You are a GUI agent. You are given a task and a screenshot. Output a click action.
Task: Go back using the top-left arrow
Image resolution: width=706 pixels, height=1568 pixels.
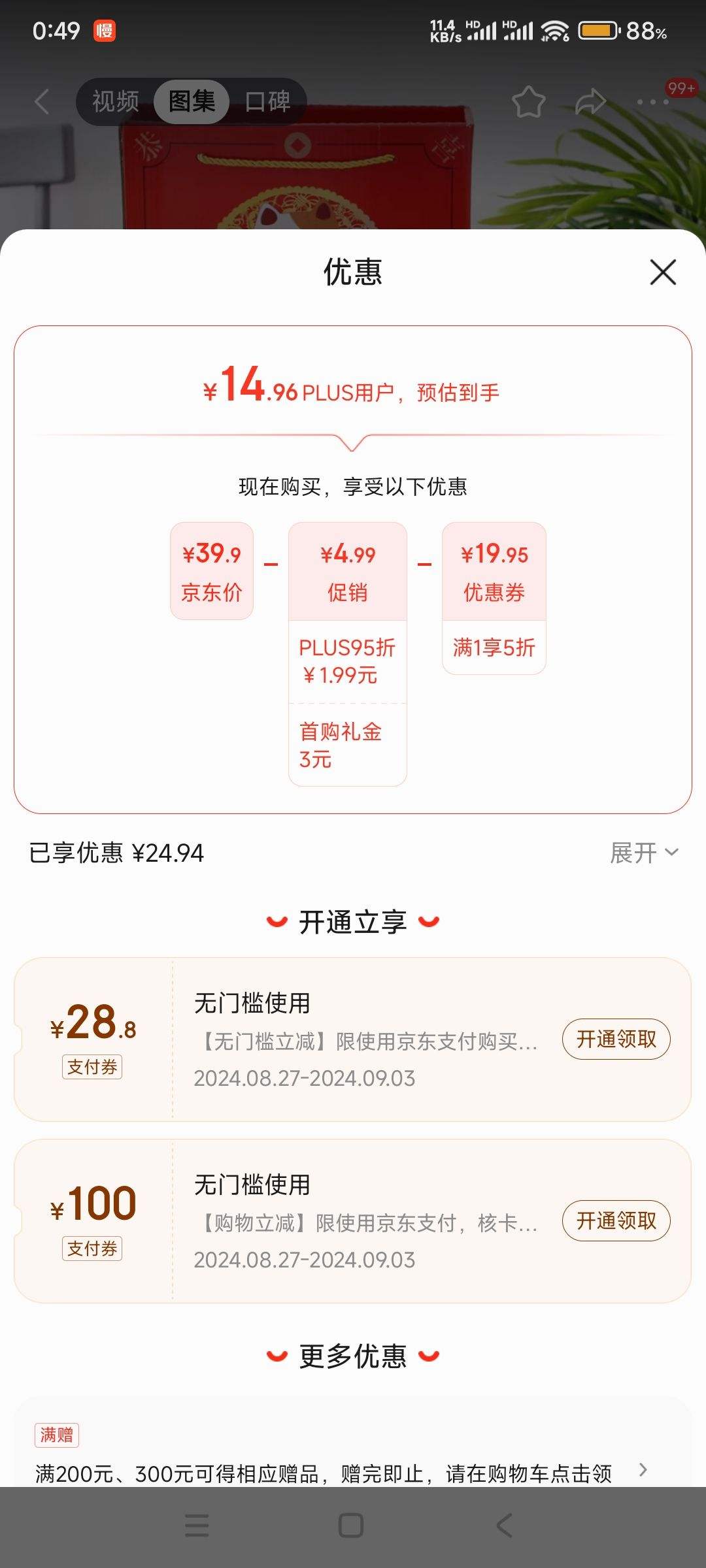pyautogui.click(x=42, y=101)
